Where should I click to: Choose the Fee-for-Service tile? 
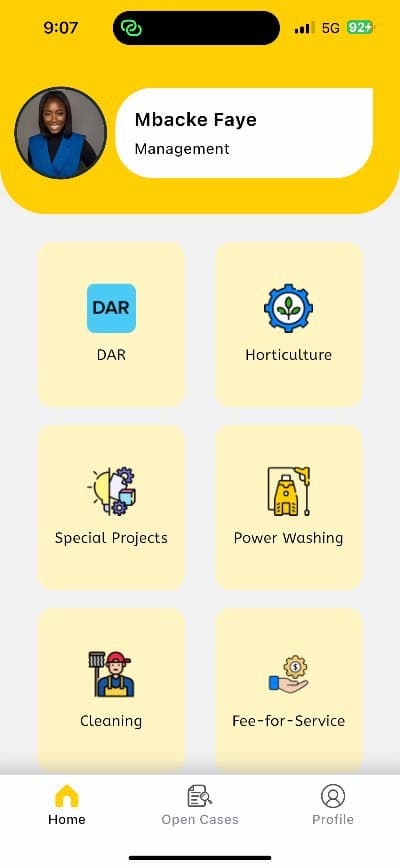tap(288, 690)
